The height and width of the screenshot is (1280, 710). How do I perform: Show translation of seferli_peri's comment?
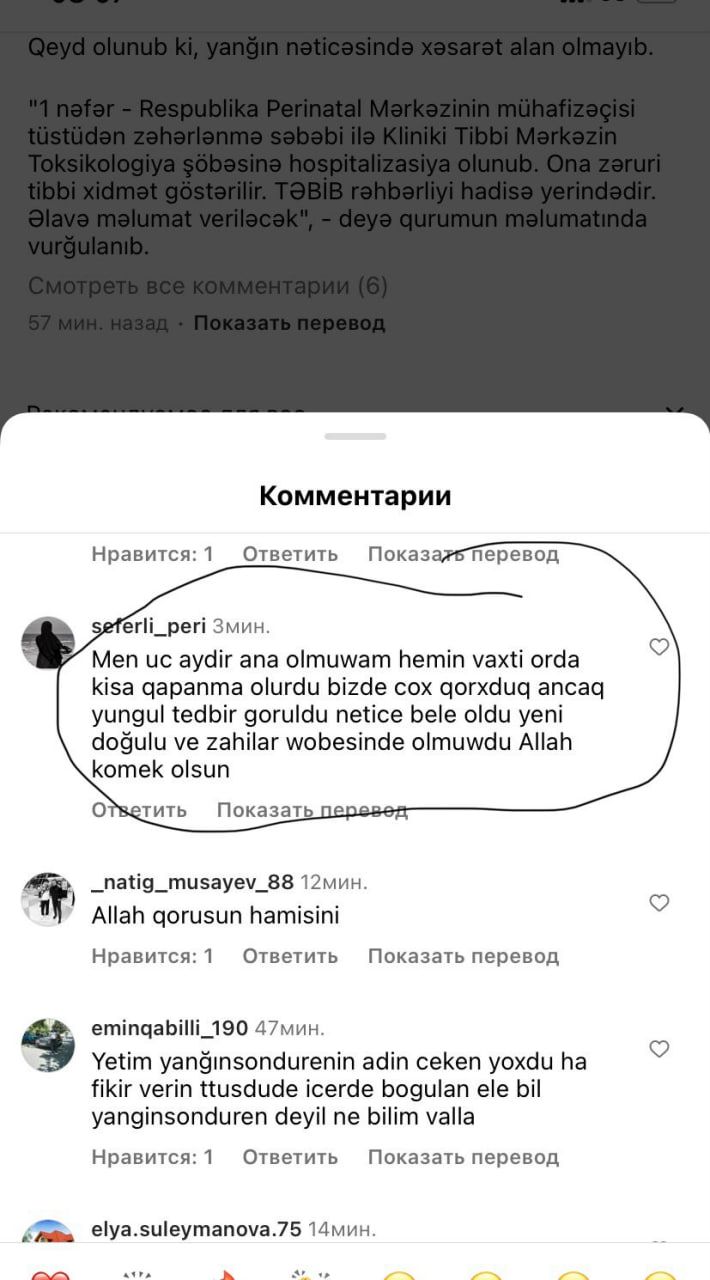point(312,810)
